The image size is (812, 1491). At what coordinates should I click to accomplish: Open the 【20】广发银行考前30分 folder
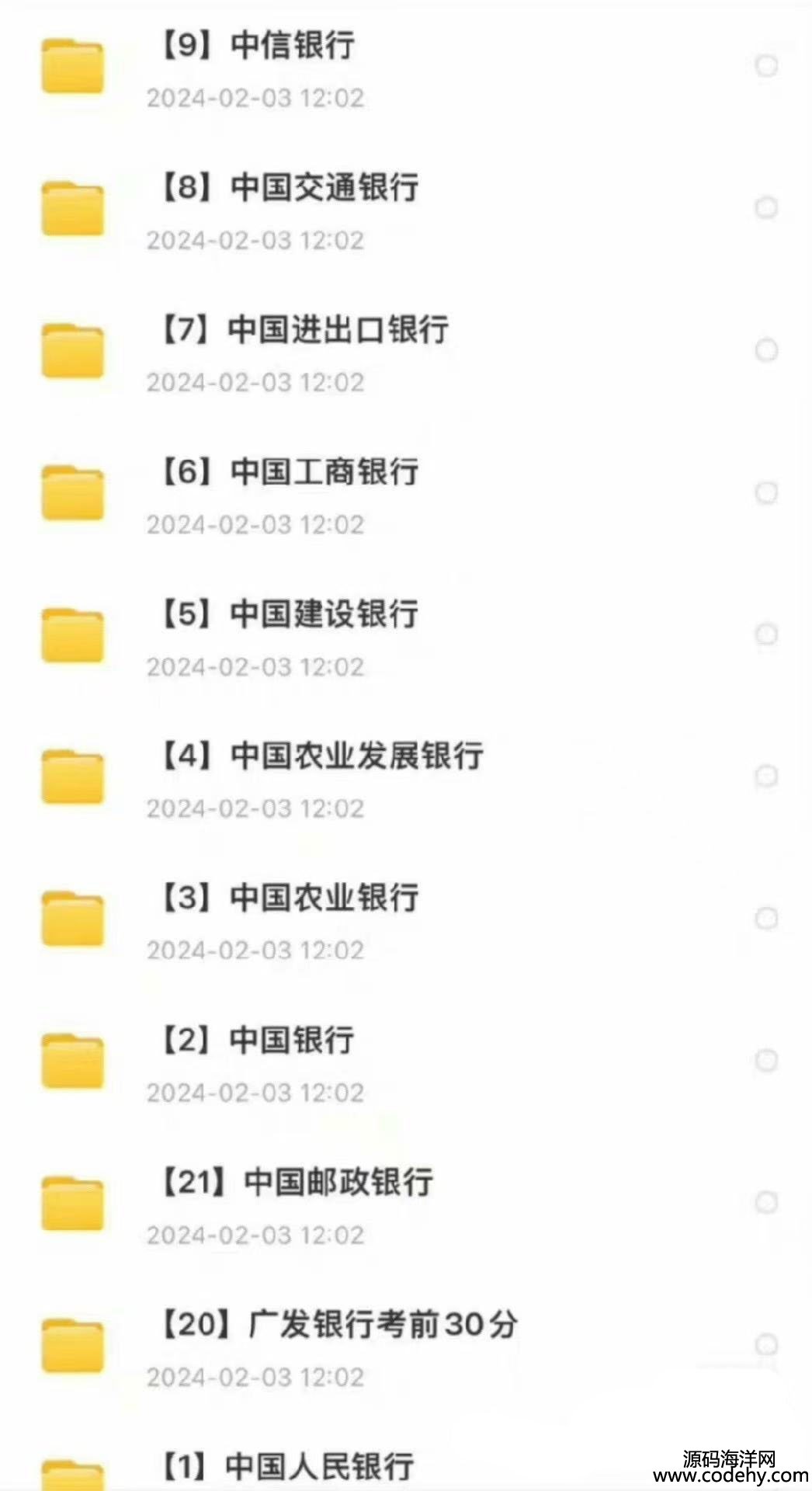coord(338,1325)
